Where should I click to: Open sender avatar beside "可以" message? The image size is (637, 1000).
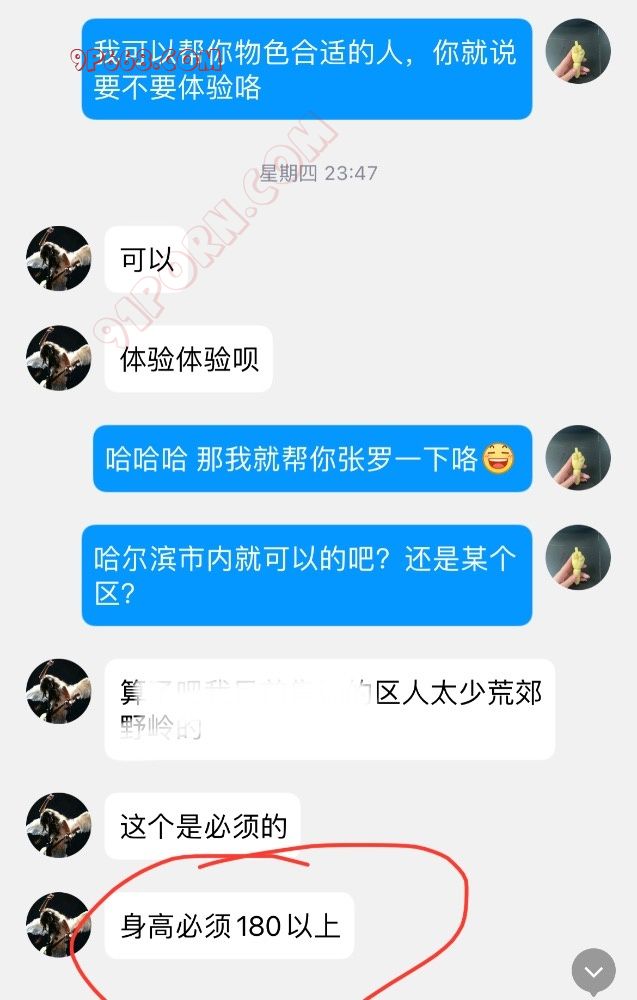[x=59, y=258]
